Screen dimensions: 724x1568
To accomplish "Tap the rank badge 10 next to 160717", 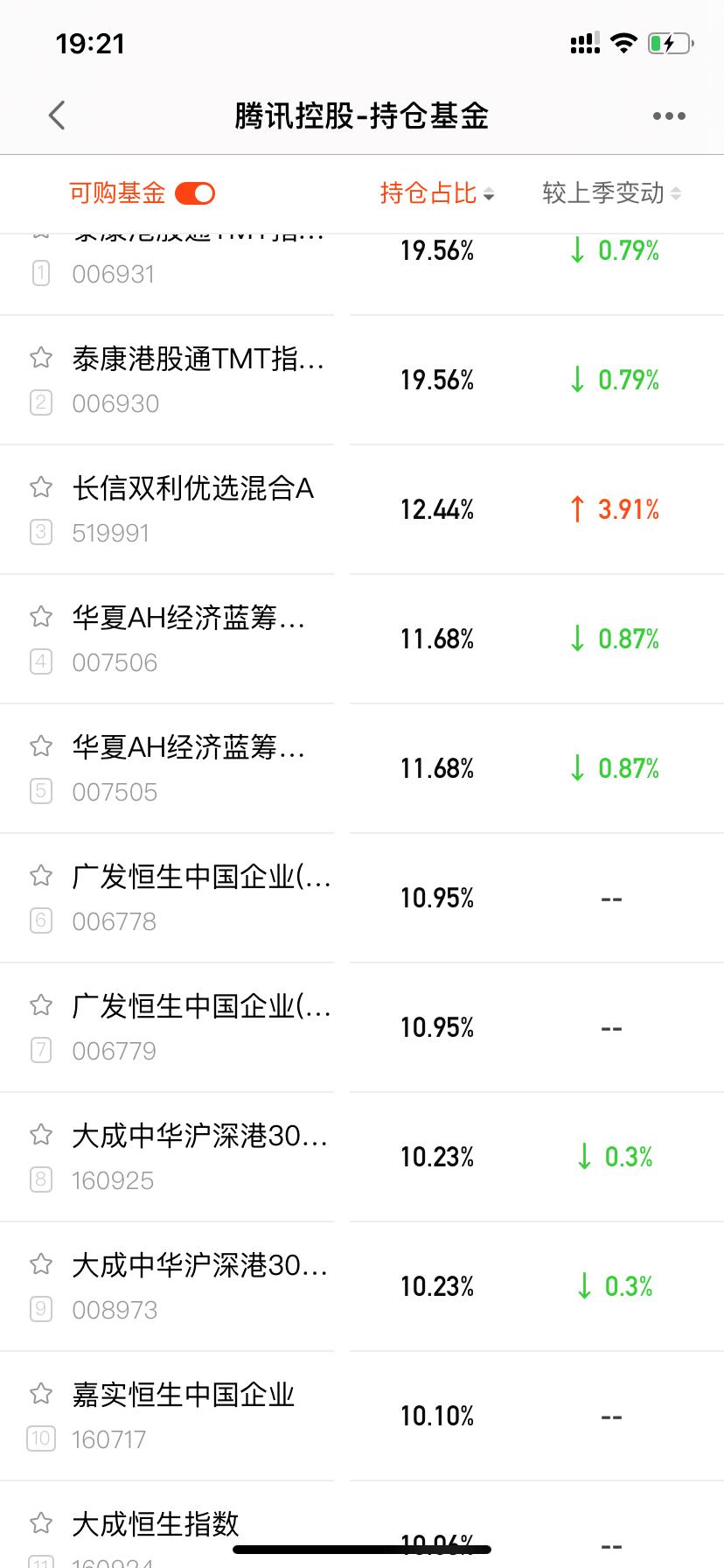I will 39,1438.
